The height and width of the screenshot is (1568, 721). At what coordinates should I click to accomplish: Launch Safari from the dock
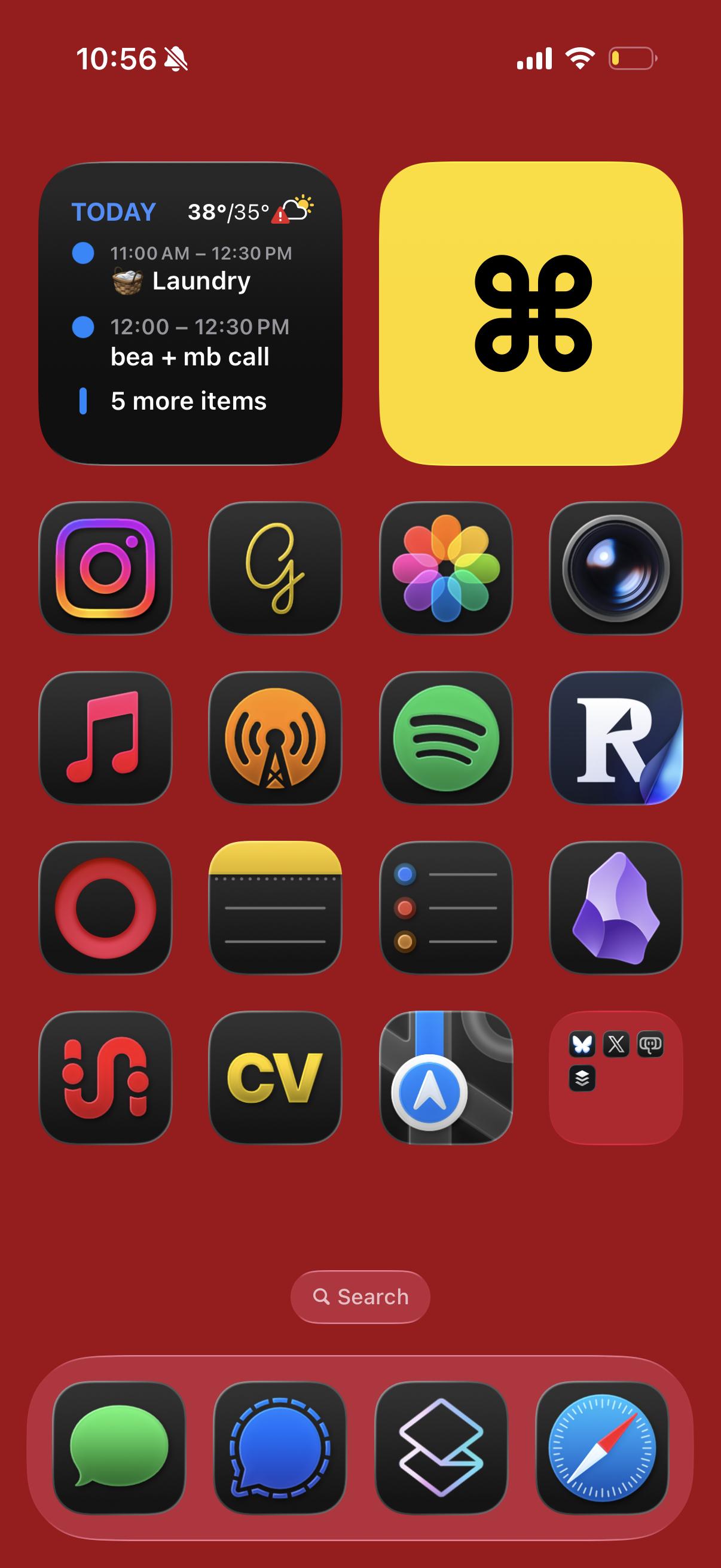pyautogui.click(x=602, y=1447)
